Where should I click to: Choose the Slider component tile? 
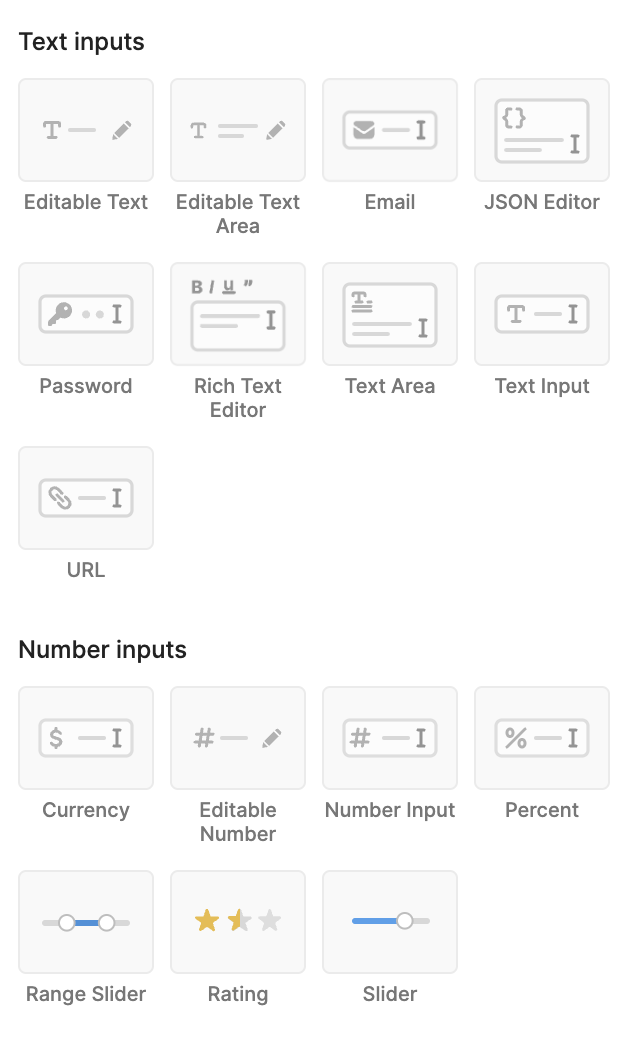(390, 923)
